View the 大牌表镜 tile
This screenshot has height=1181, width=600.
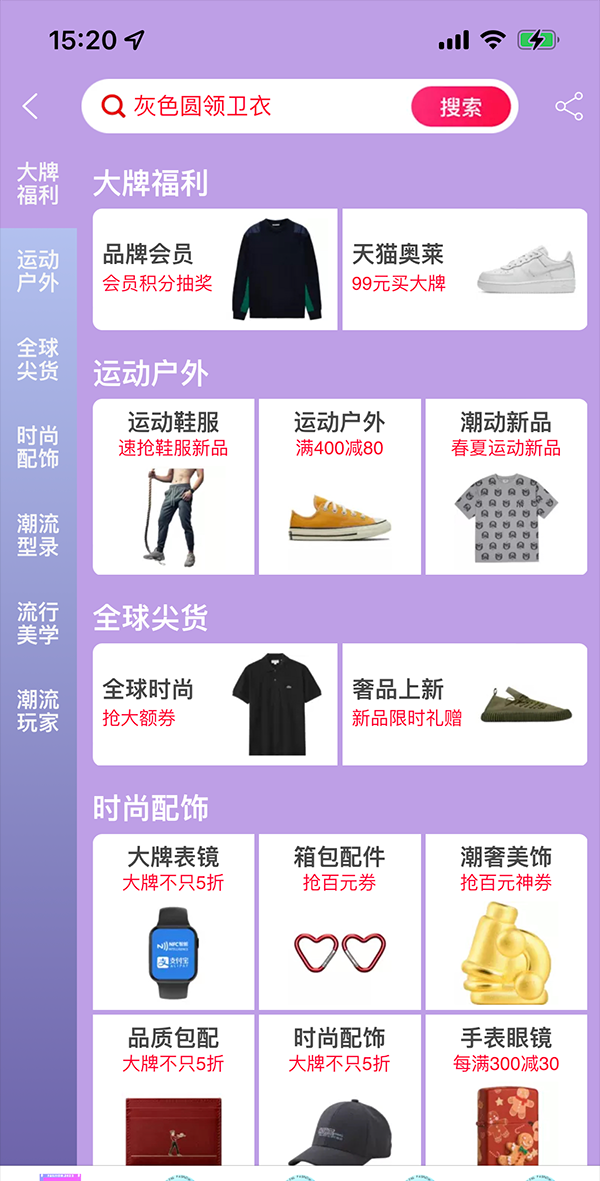point(173,922)
